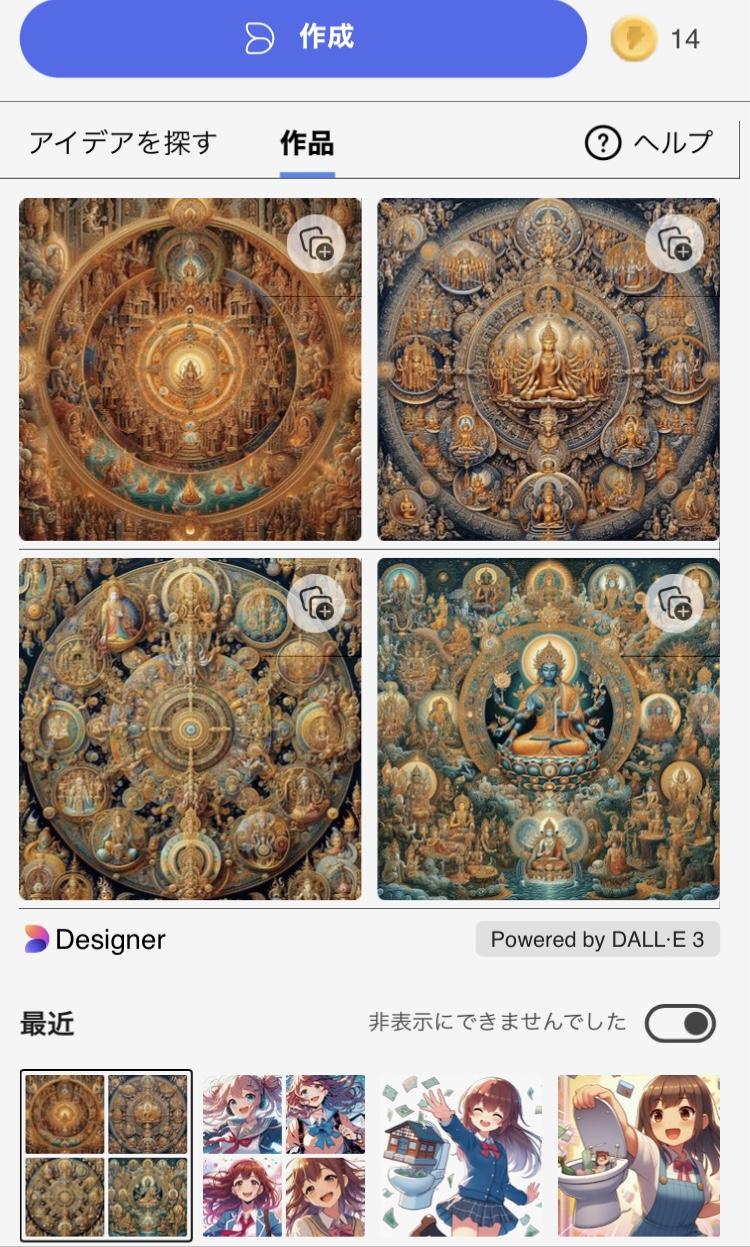Open the recent anime girls set of four
Image resolution: width=750 pixels, height=1247 pixels.
coord(284,1155)
